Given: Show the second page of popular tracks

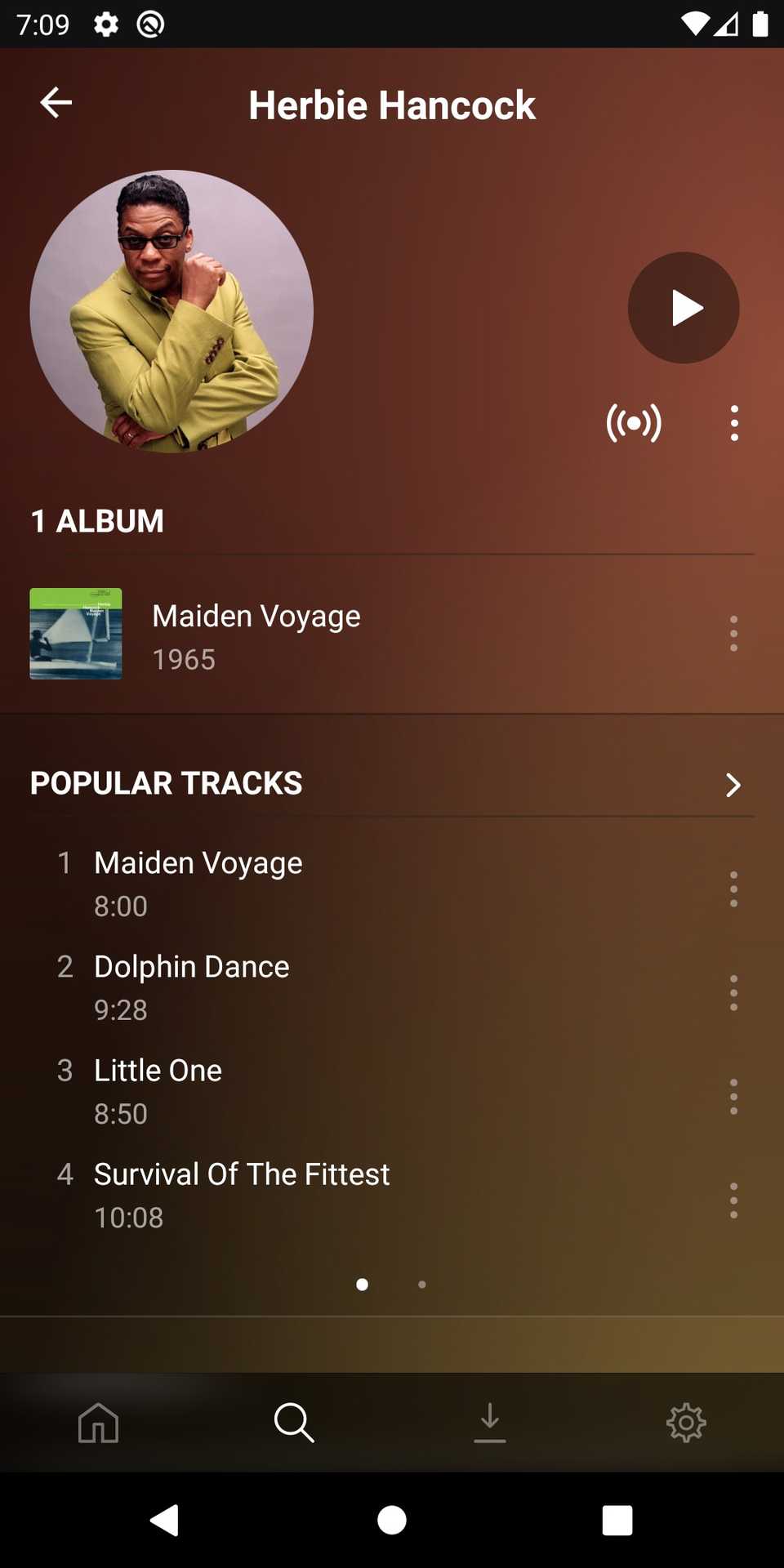Looking at the screenshot, I should pyautogui.click(x=422, y=1284).
